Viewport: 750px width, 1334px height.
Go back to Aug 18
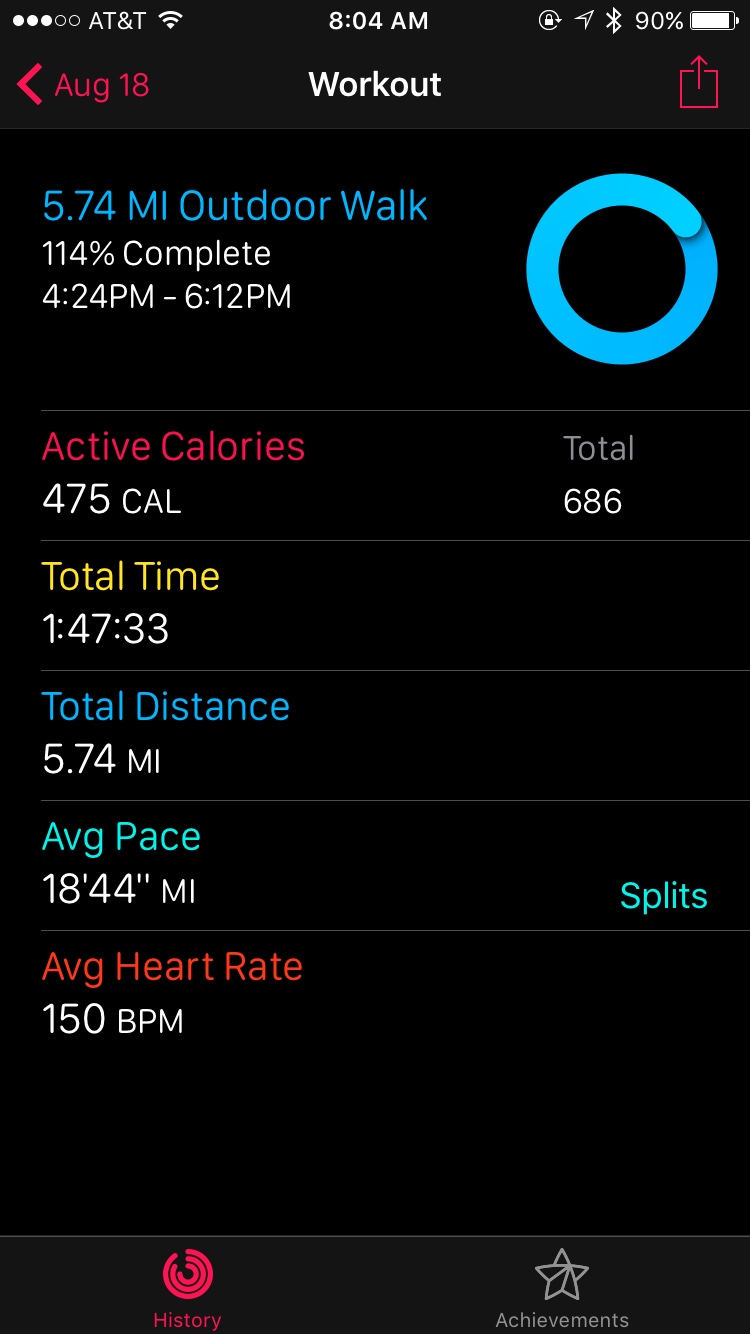(84, 86)
